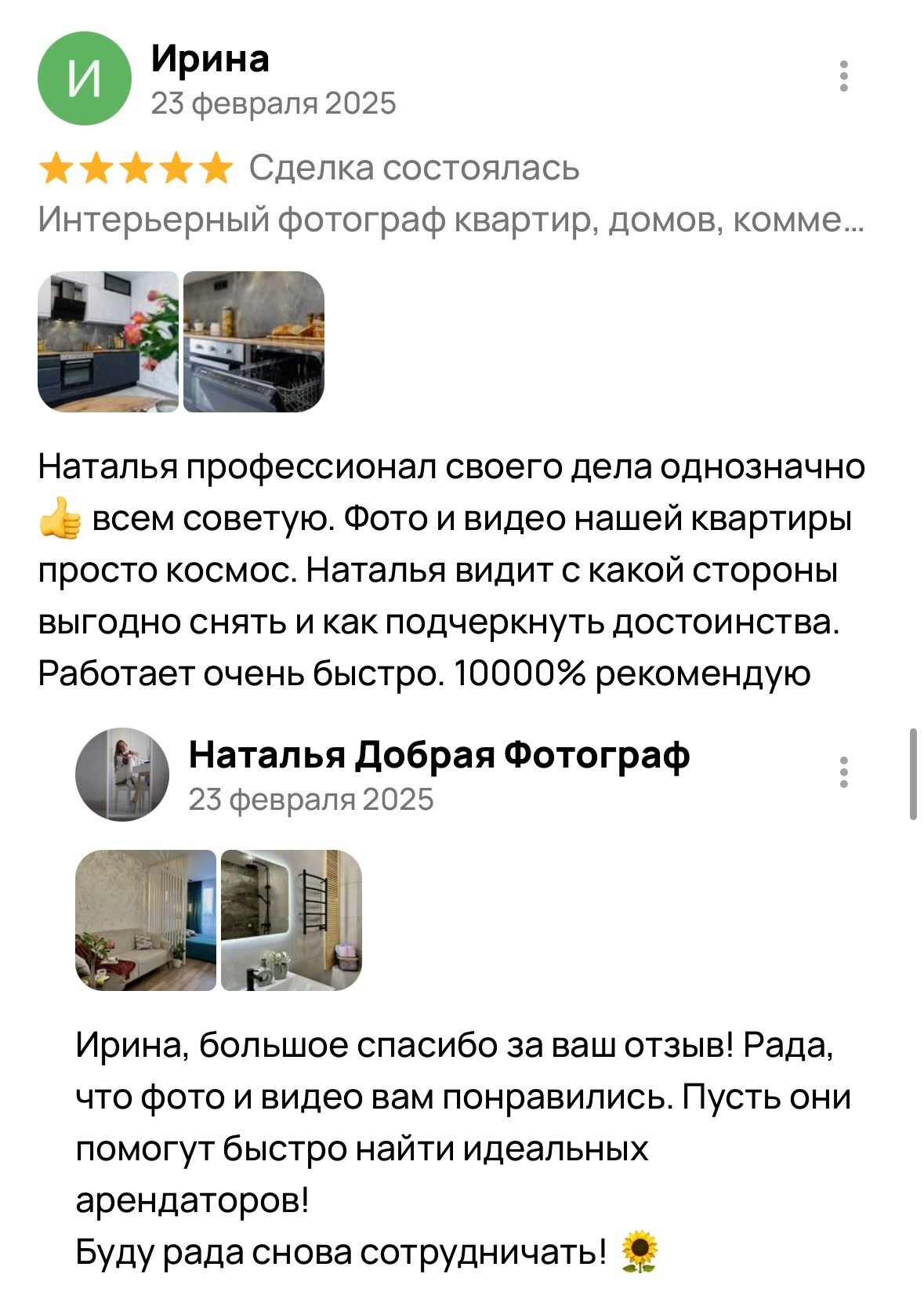Select the fifth rating star
Viewport: 924px width, 1314px height.
(x=215, y=166)
